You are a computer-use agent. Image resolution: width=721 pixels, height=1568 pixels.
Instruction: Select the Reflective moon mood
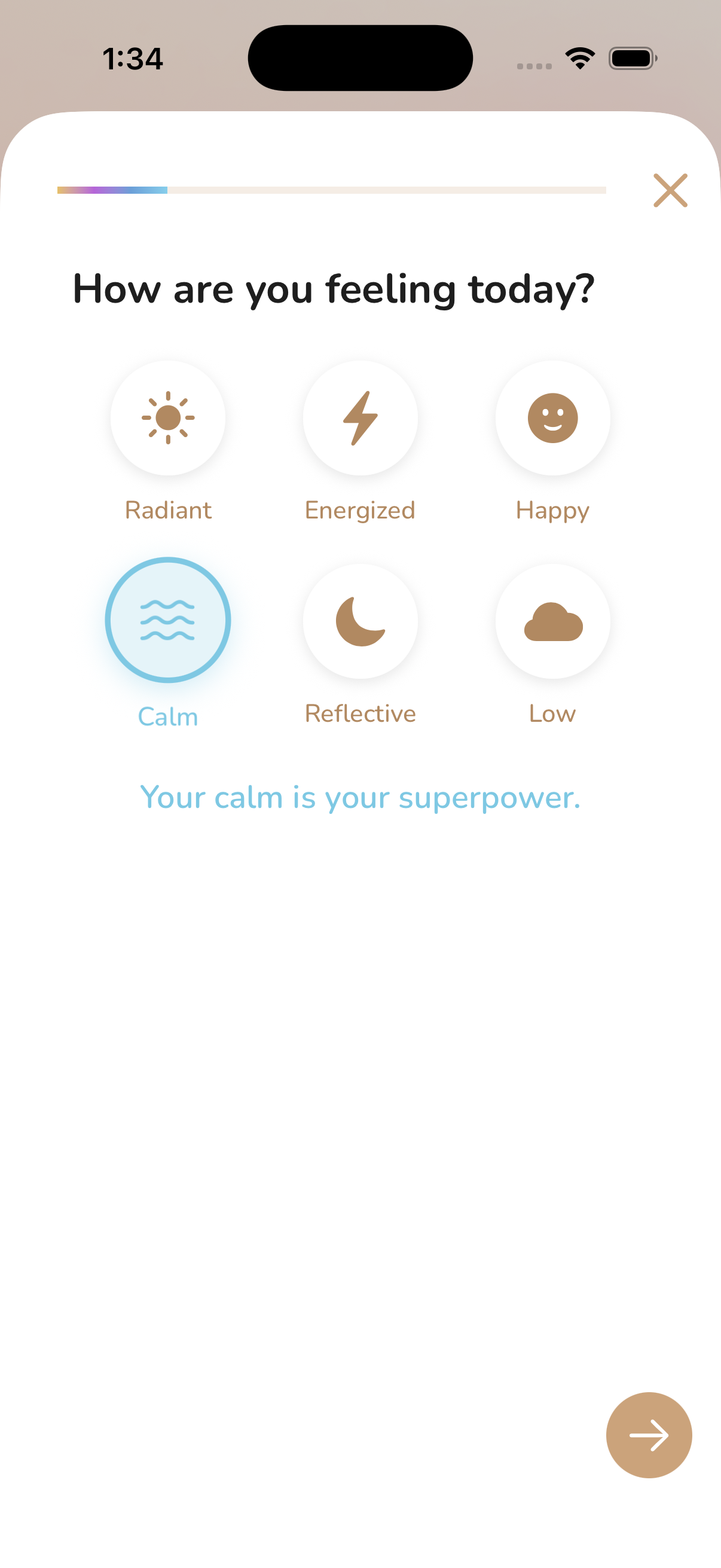(360, 621)
